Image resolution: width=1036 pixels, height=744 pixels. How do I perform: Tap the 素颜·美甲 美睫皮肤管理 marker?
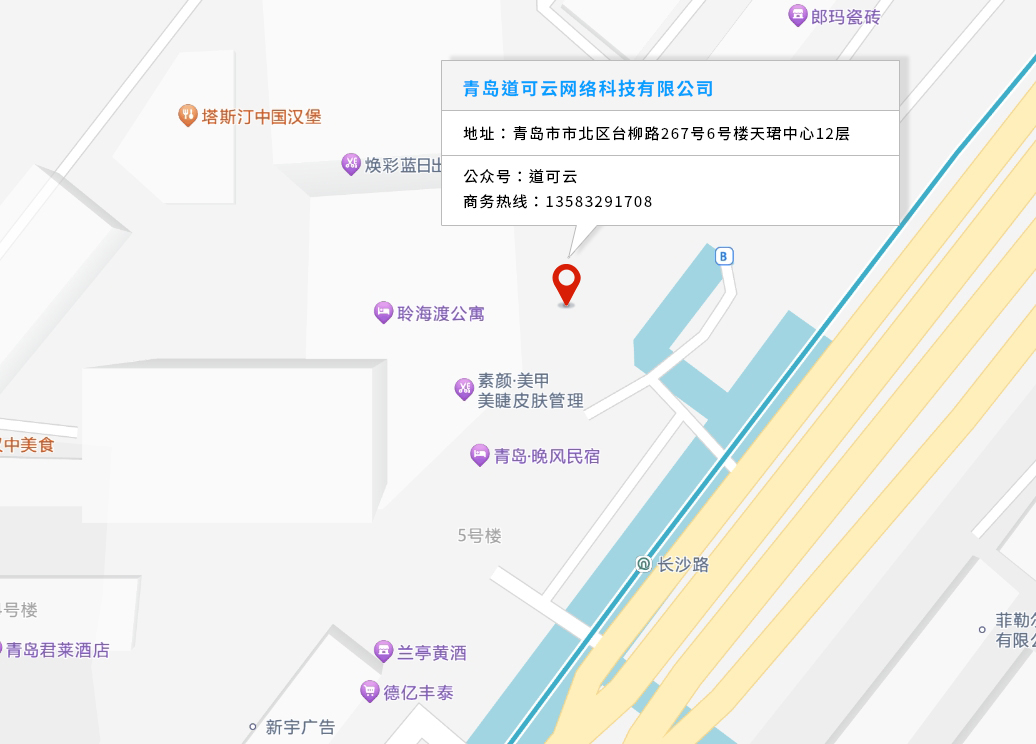pyautogui.click(x=464, y=389)
